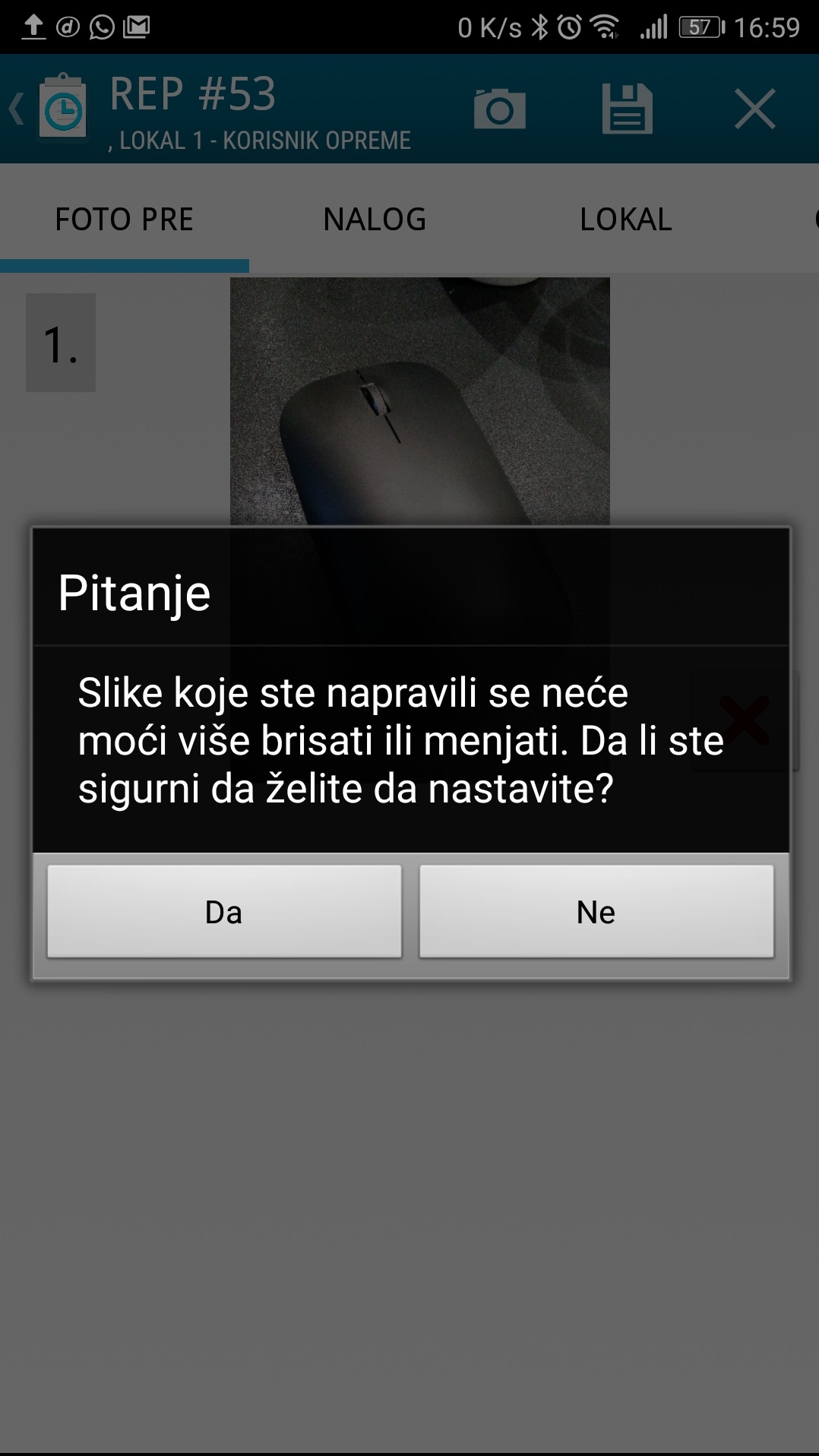819x1456 pixels.
Task: Decline by tapping Ne
Action: point(596,911)
